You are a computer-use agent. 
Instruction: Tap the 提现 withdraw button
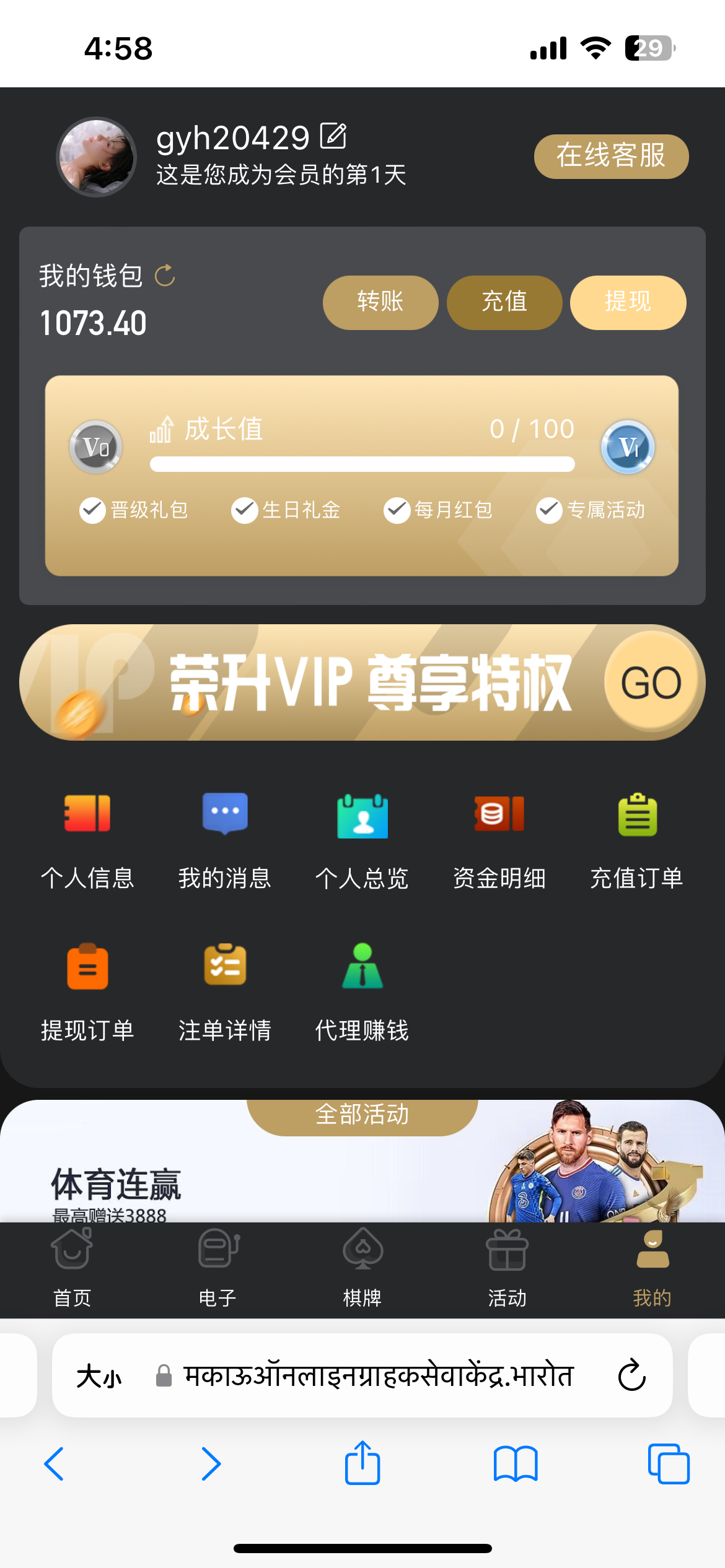[627, 302]
